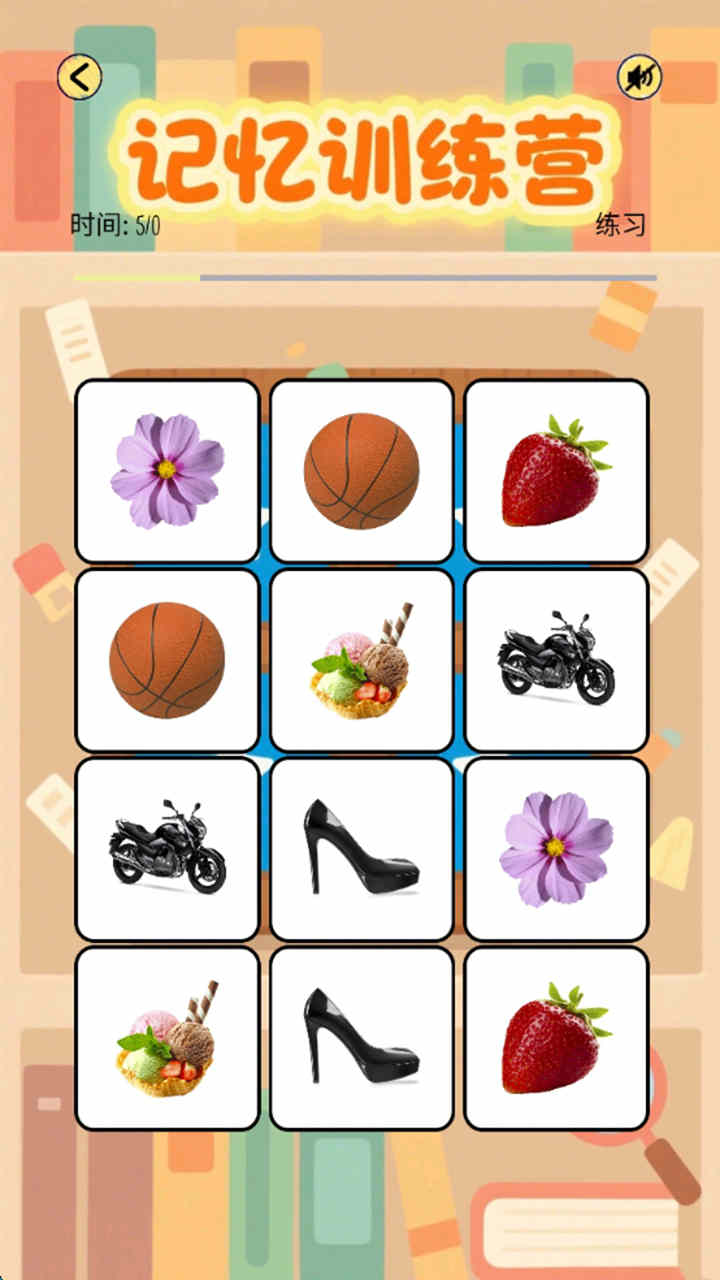Select the strawberry card beside the high heel
The width and height of the screenshot is (720, 1280).
[x=556, y=1038]
